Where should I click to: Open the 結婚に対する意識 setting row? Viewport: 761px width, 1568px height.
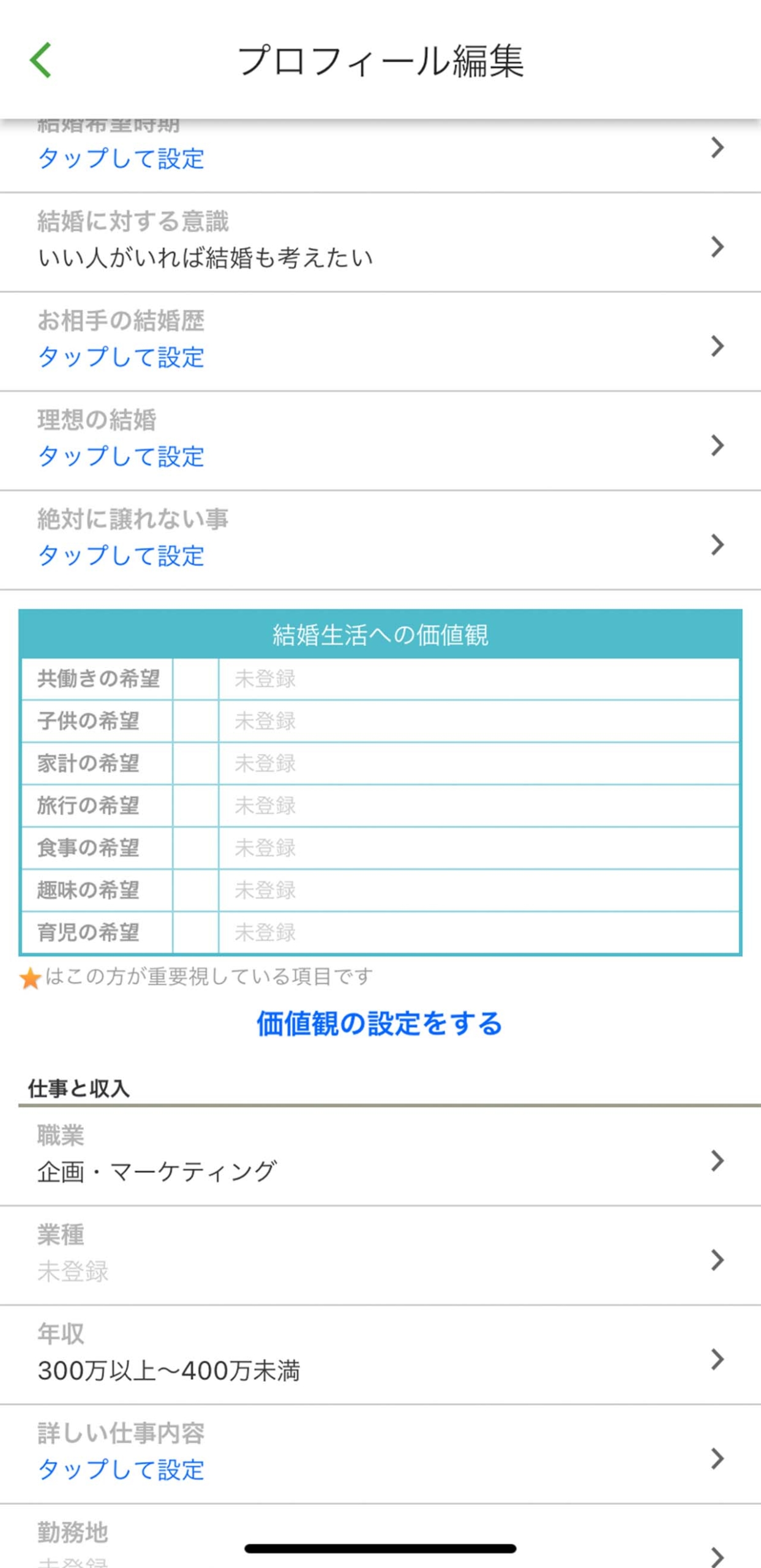point(380,242)
